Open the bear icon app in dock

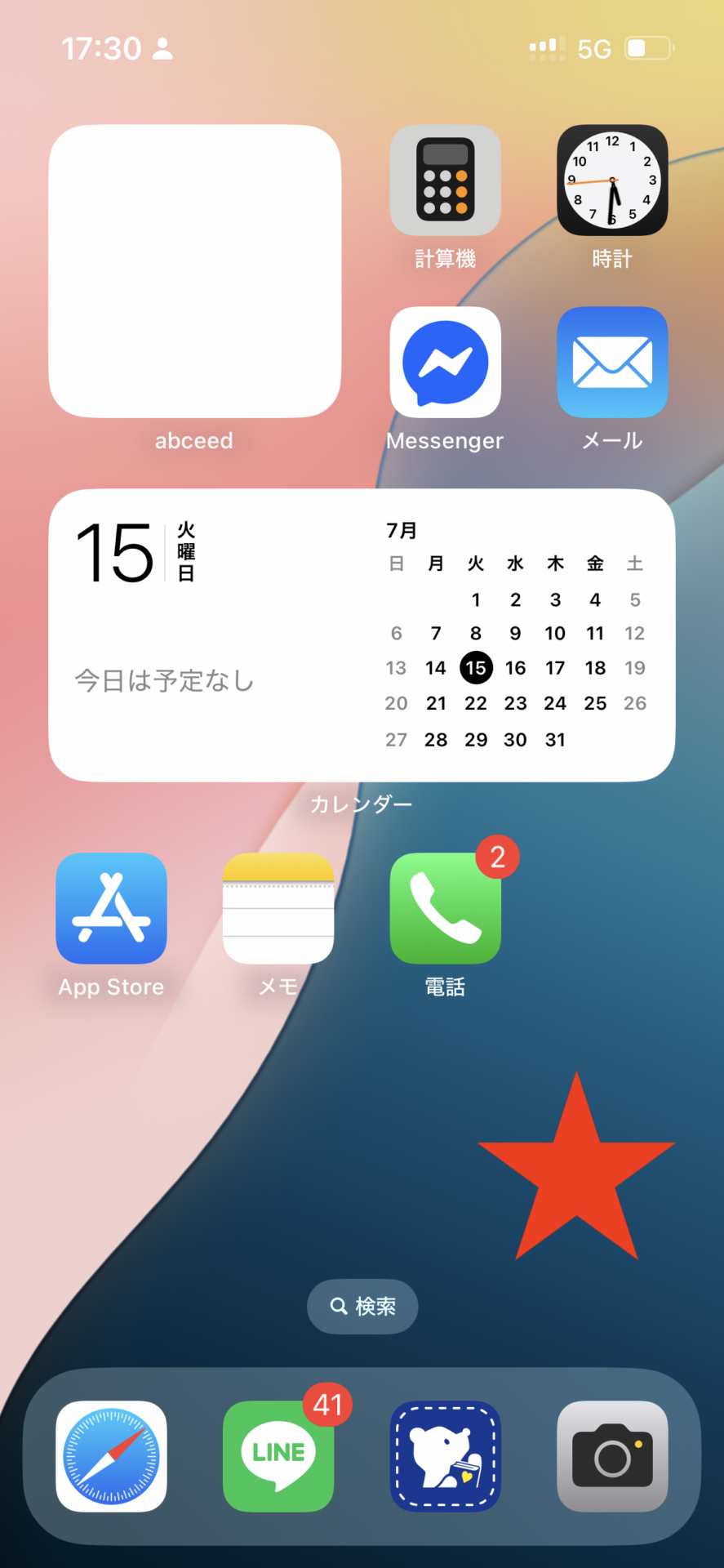pyautogui.click(x=445, y=1456)
